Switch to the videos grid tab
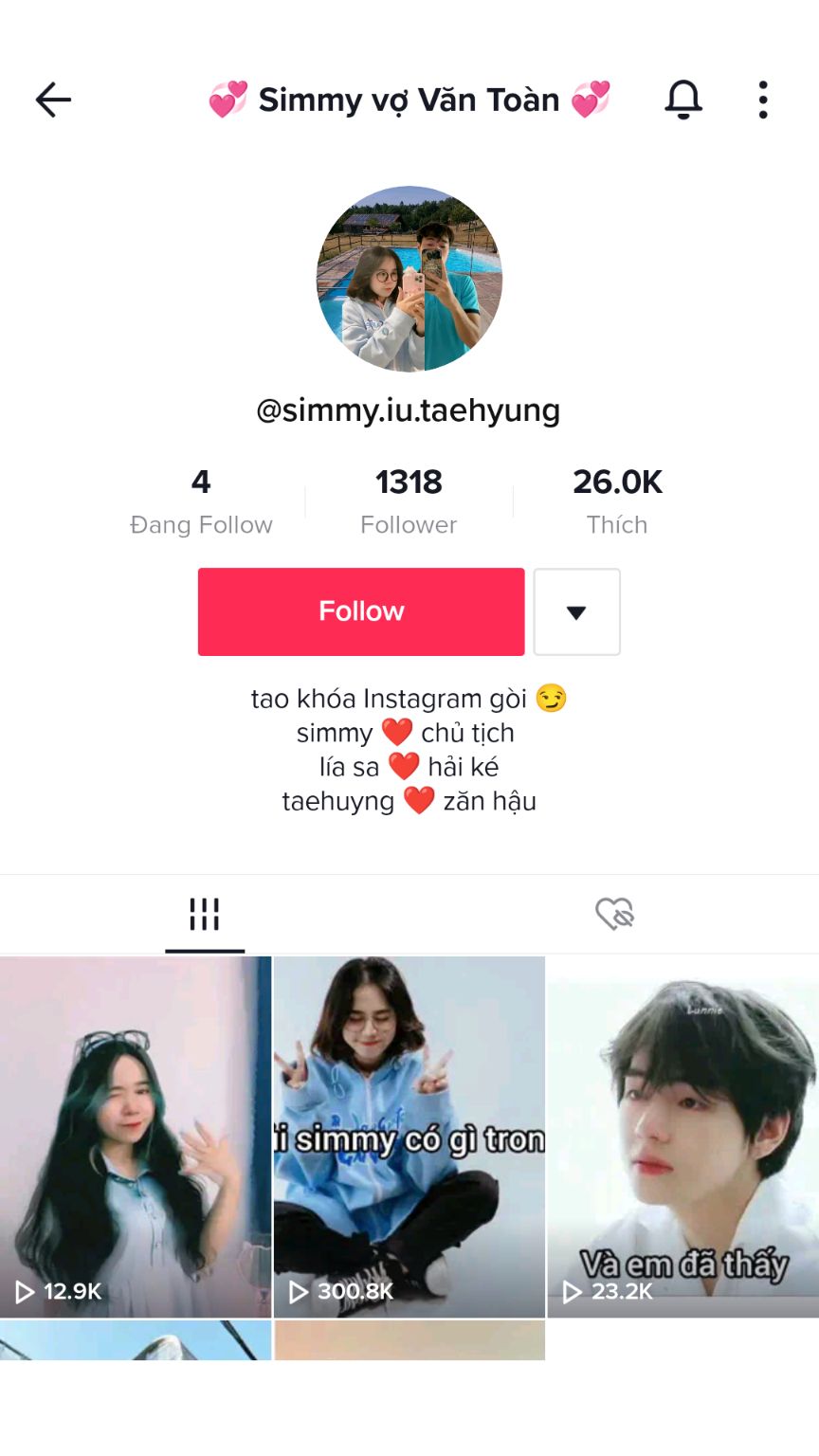This screenshot has width=819, height=1456. pos(205,915)
